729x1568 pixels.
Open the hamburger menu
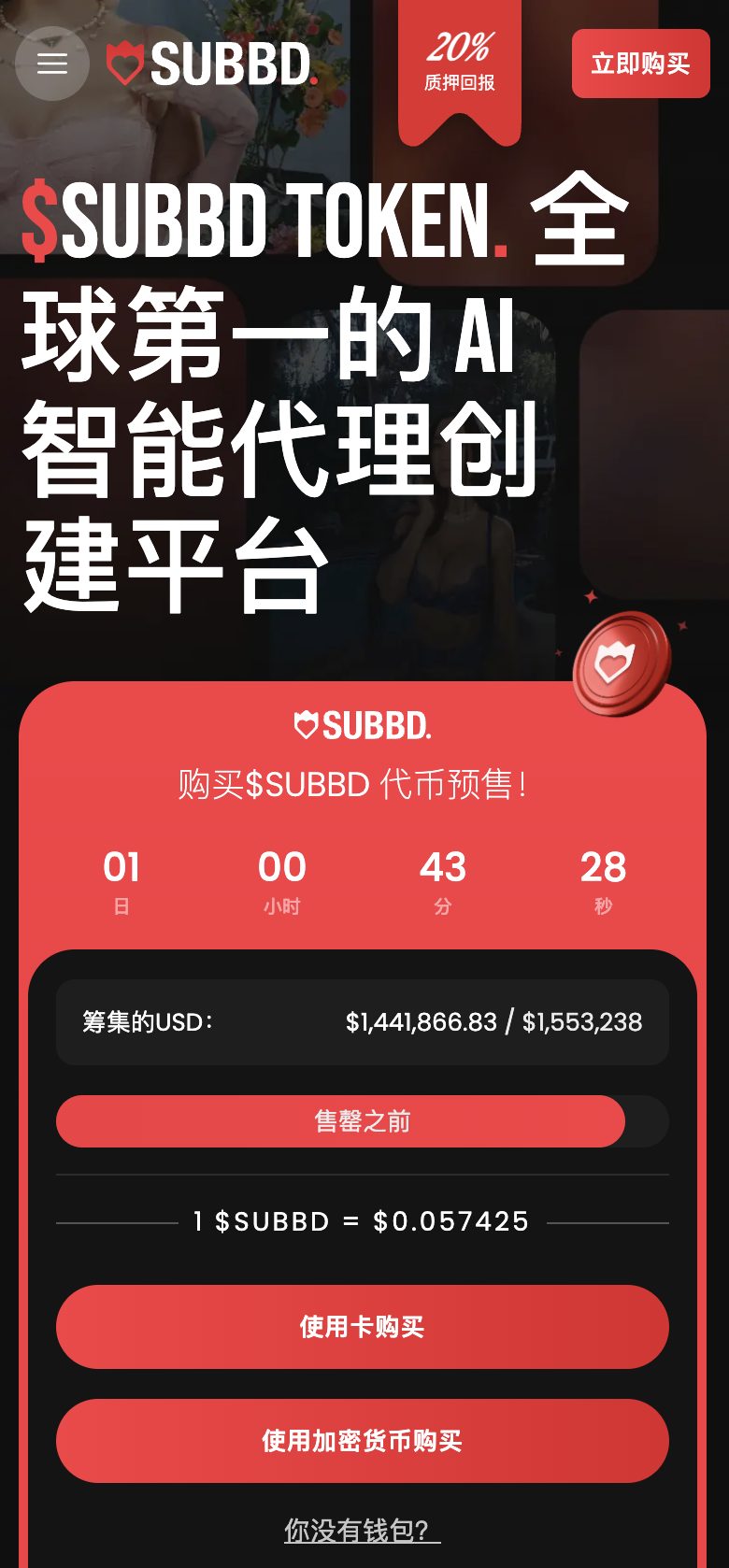tap(52, 64)
